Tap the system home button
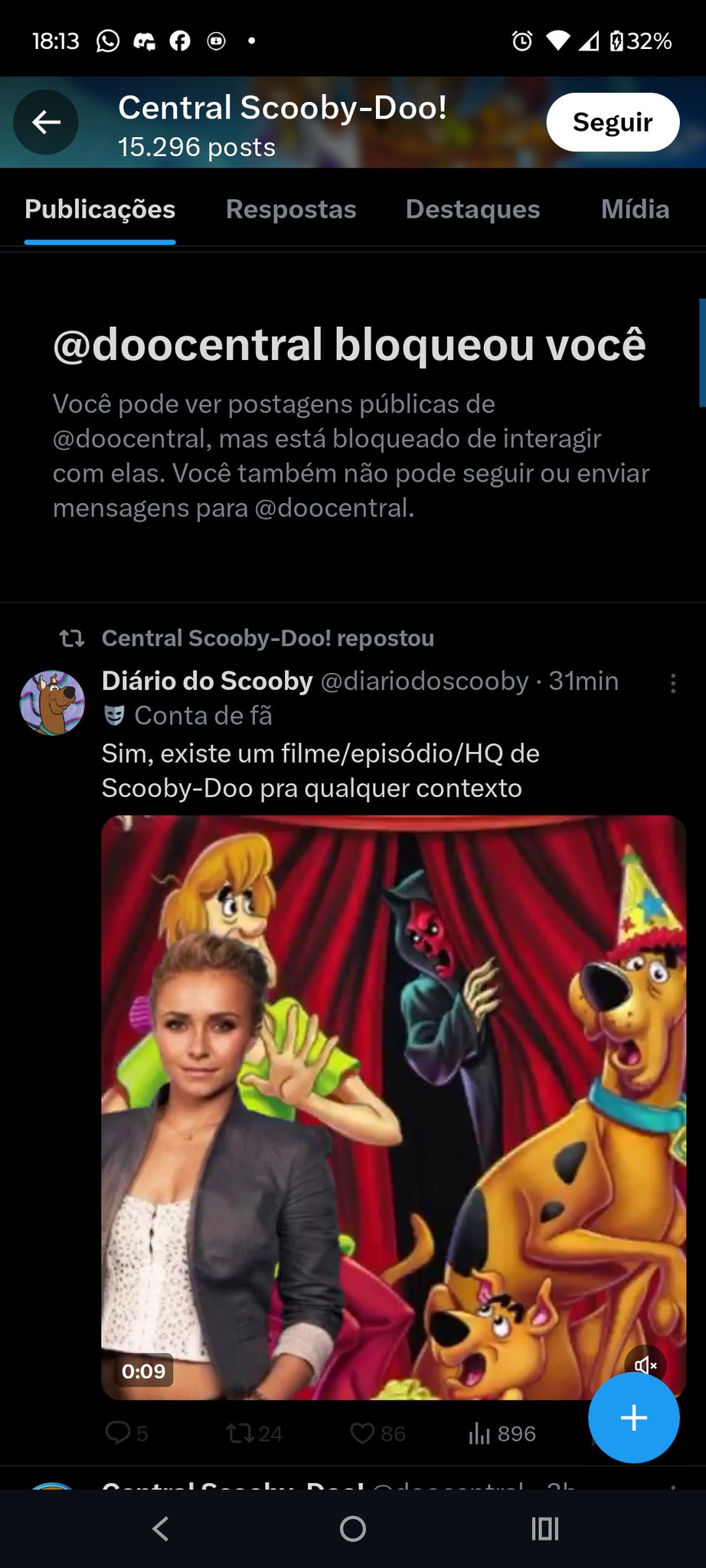Screen dimensions: 706x1568 [x=353, y=1529]
